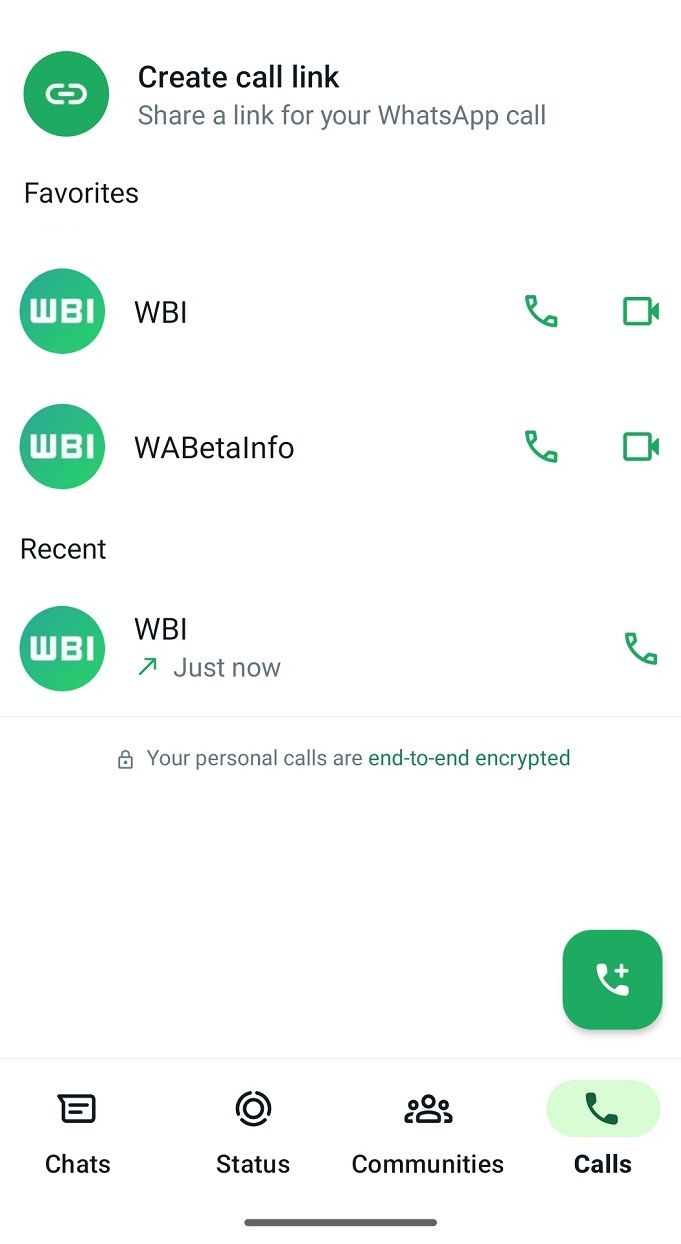Select the Calls tab
Viewport: 681px width, 1244px height.
coord(603,1133)
